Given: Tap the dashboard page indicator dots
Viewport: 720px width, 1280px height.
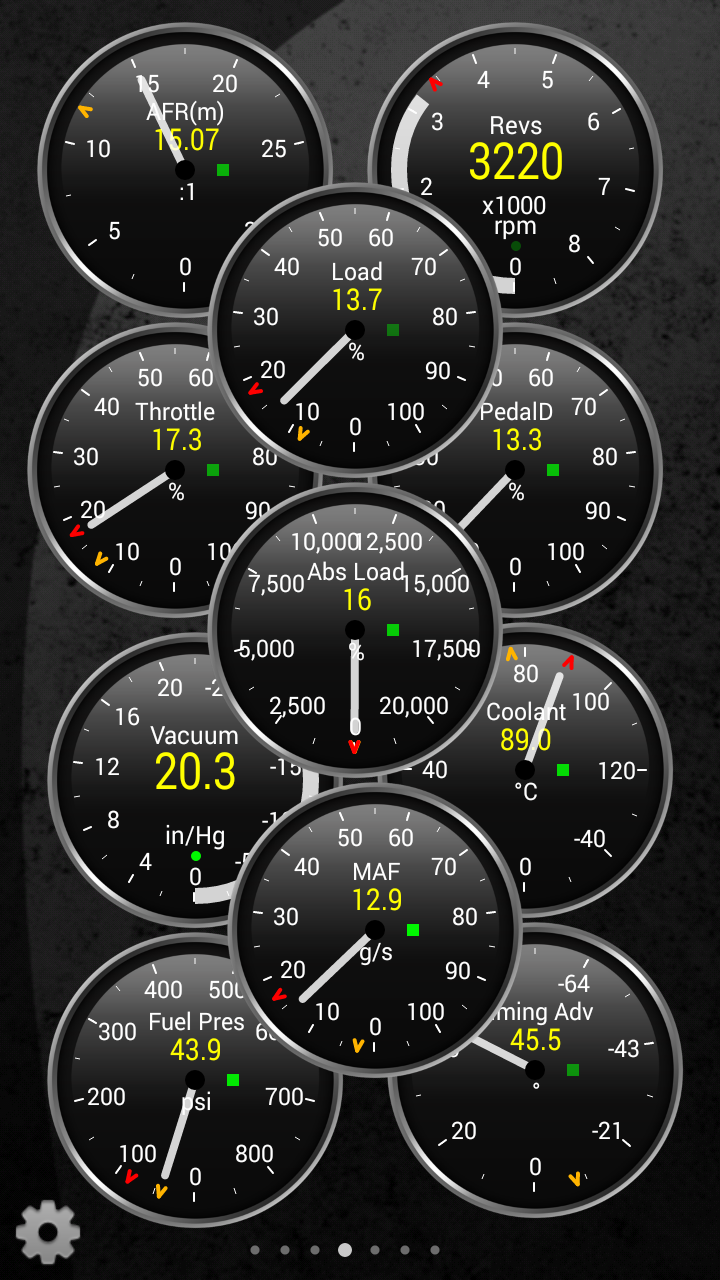Looking at the screenshot, I should click(x=345, y=1249).
